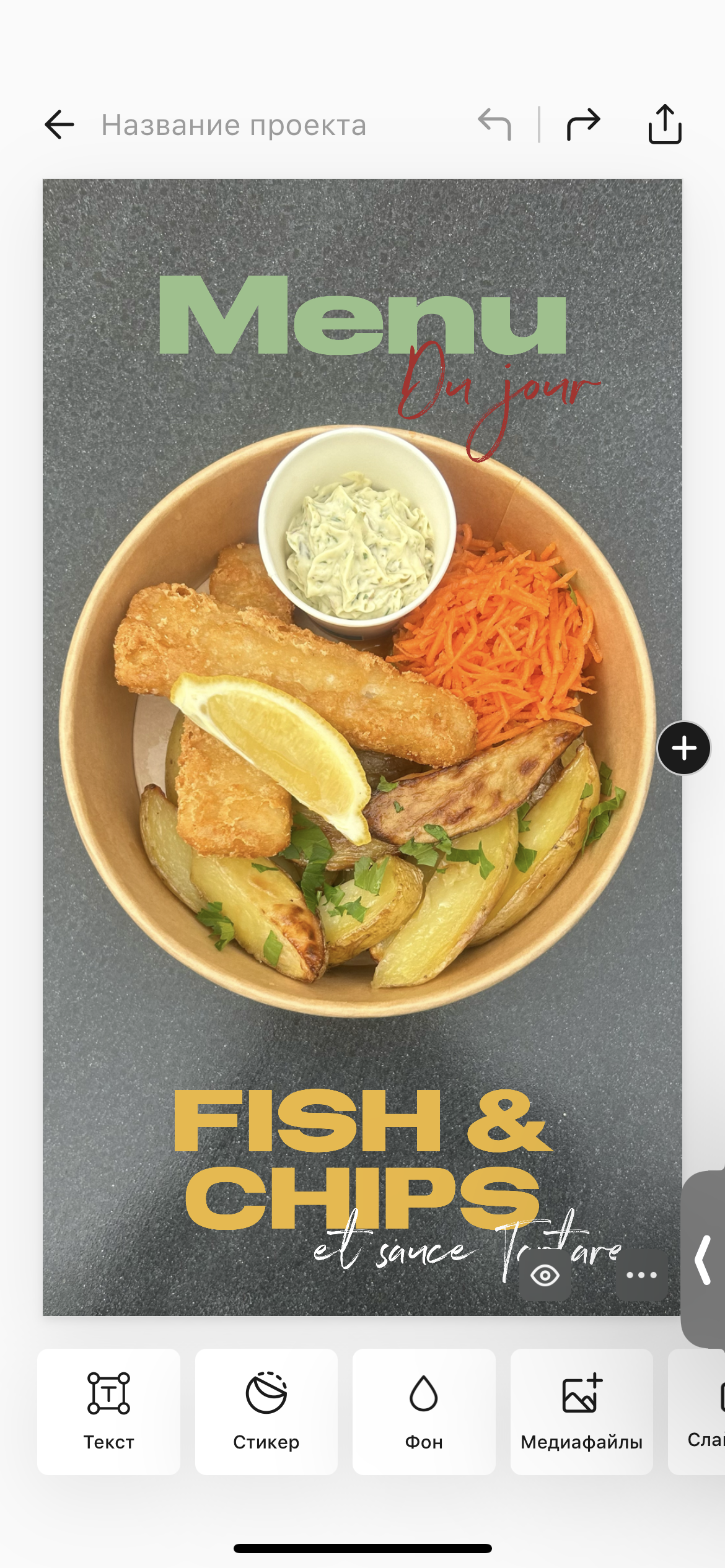Share or export the project
The image size is (725, 1568).
click(665, 124)
